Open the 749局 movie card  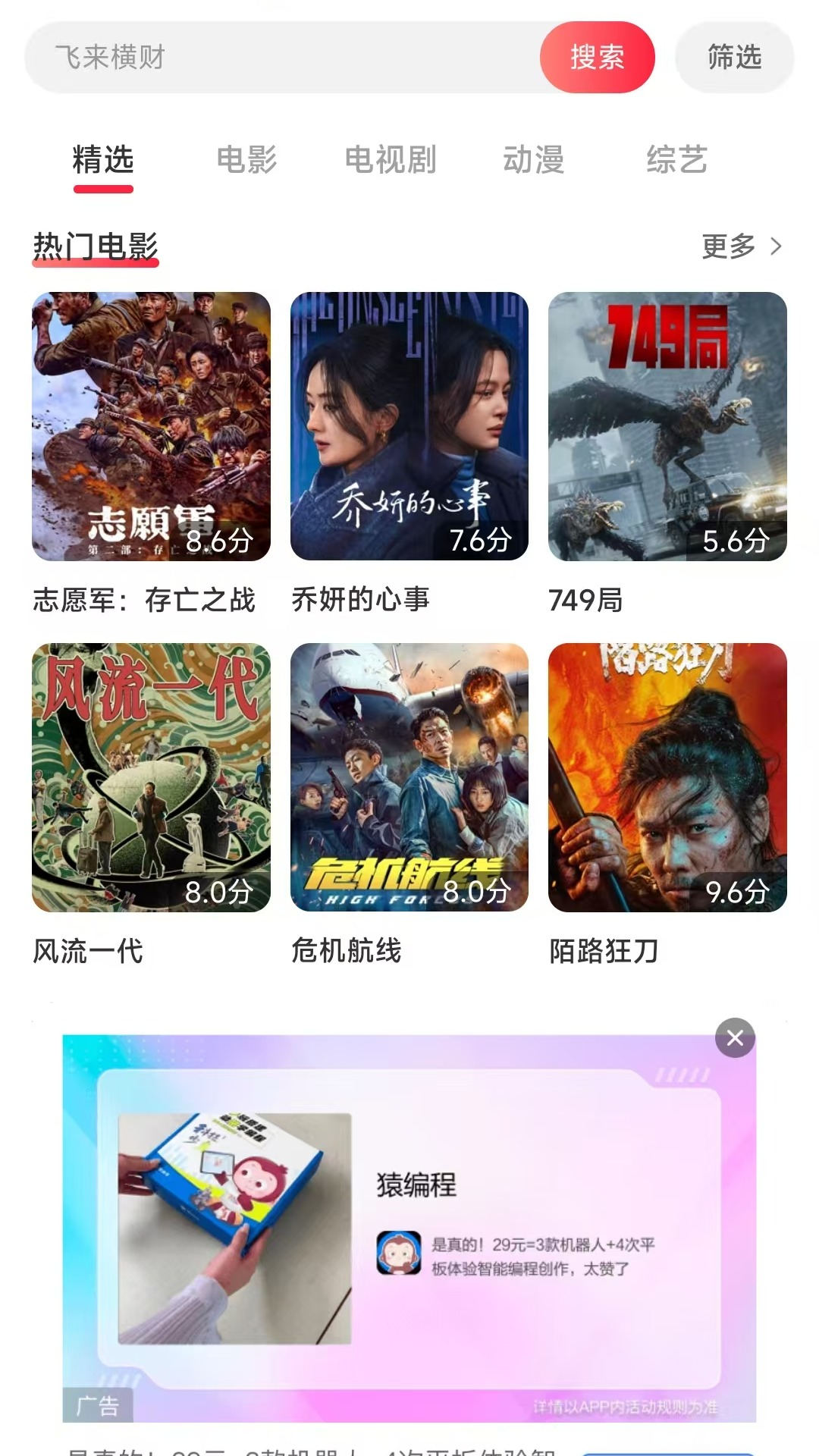pyautogui.click(x=667, y=426)
